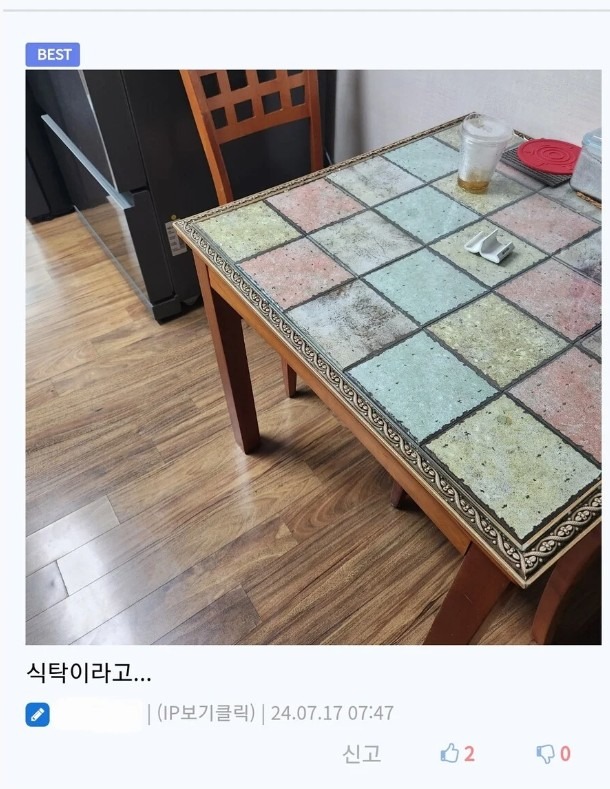The height and width of the screenshot is (789, 610).
Task: Open the table photo in the comment
Action: 313,357
